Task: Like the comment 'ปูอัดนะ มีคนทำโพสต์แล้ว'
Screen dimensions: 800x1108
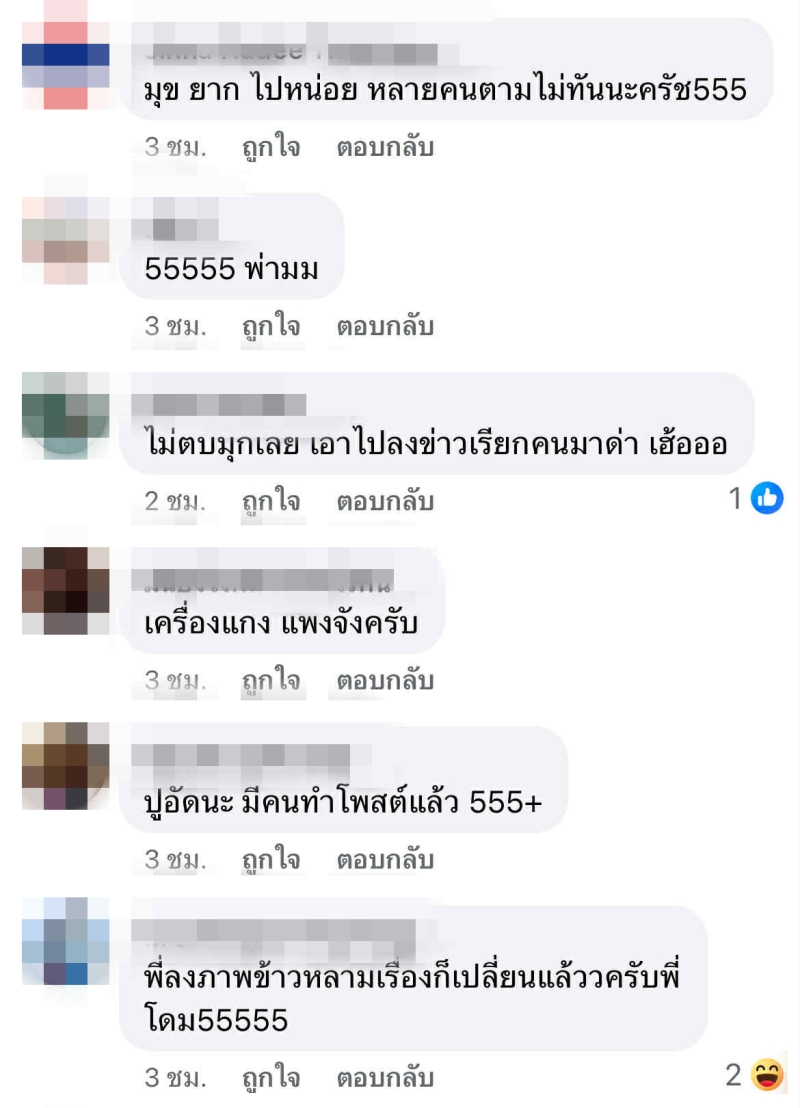Action: 270,859
